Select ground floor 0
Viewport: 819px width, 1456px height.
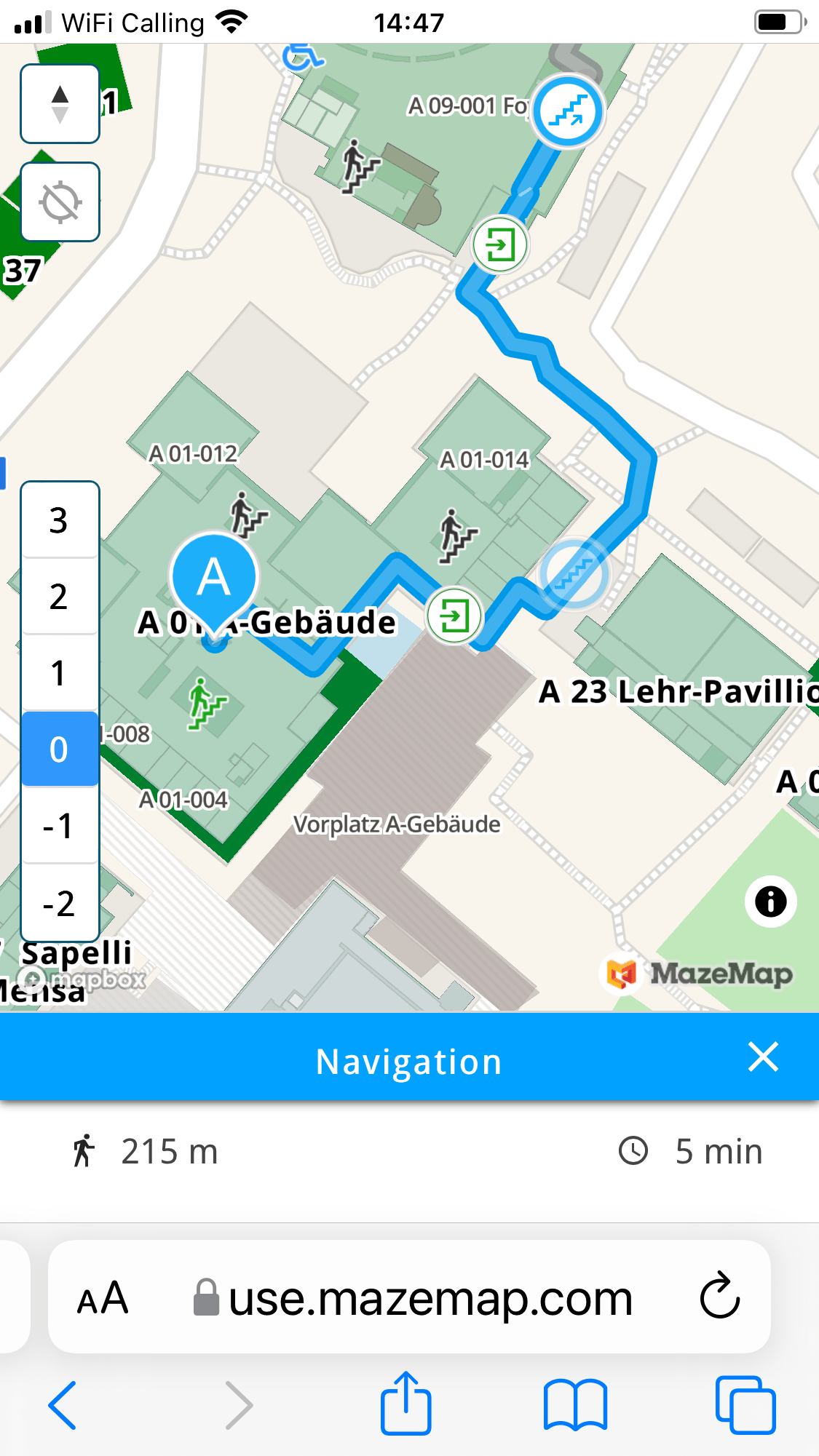(60, 749)
